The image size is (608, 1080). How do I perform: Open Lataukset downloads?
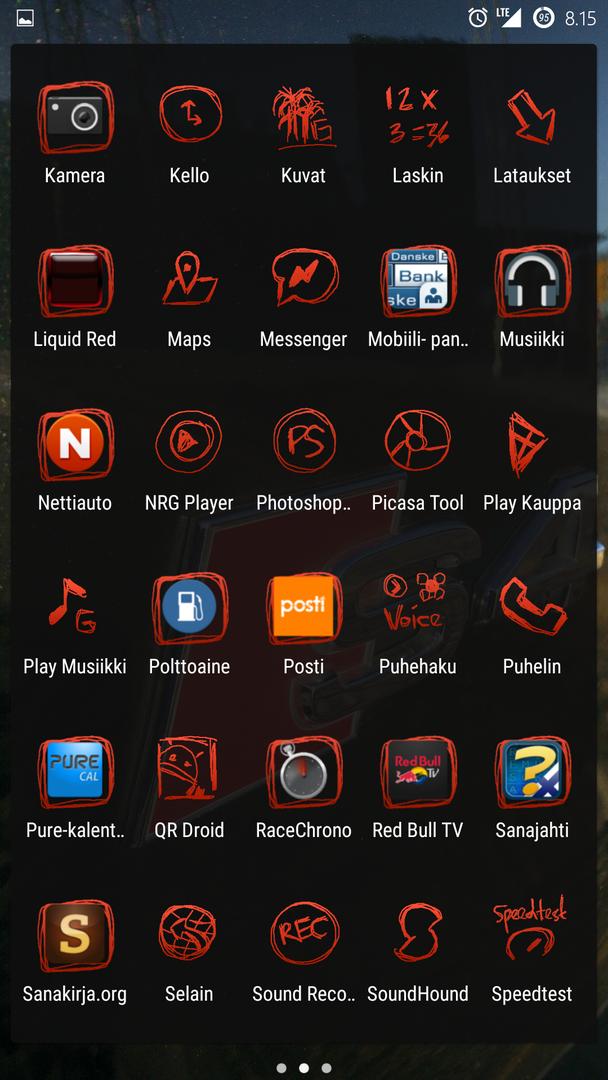[531, 117]
